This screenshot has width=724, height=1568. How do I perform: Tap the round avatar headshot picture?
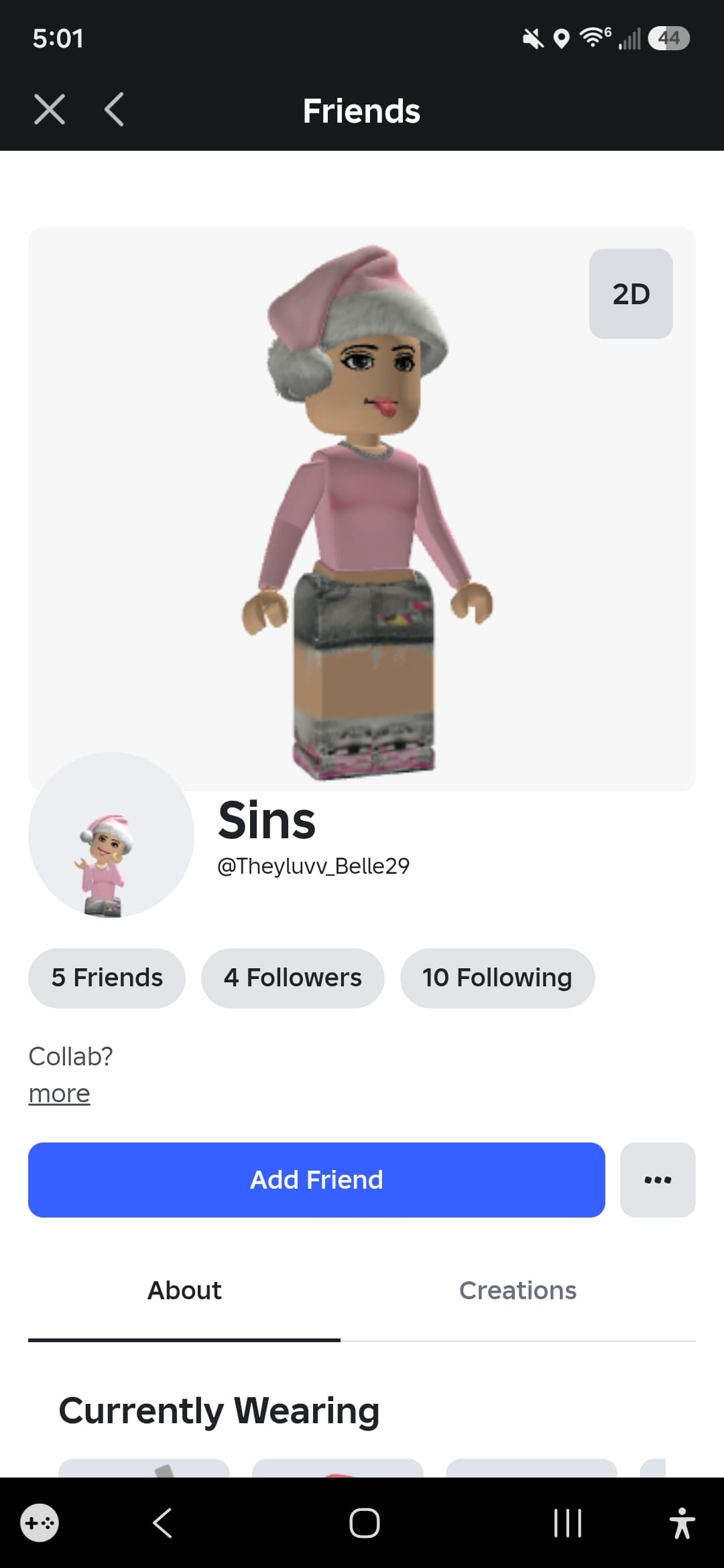tap(111, 834)
